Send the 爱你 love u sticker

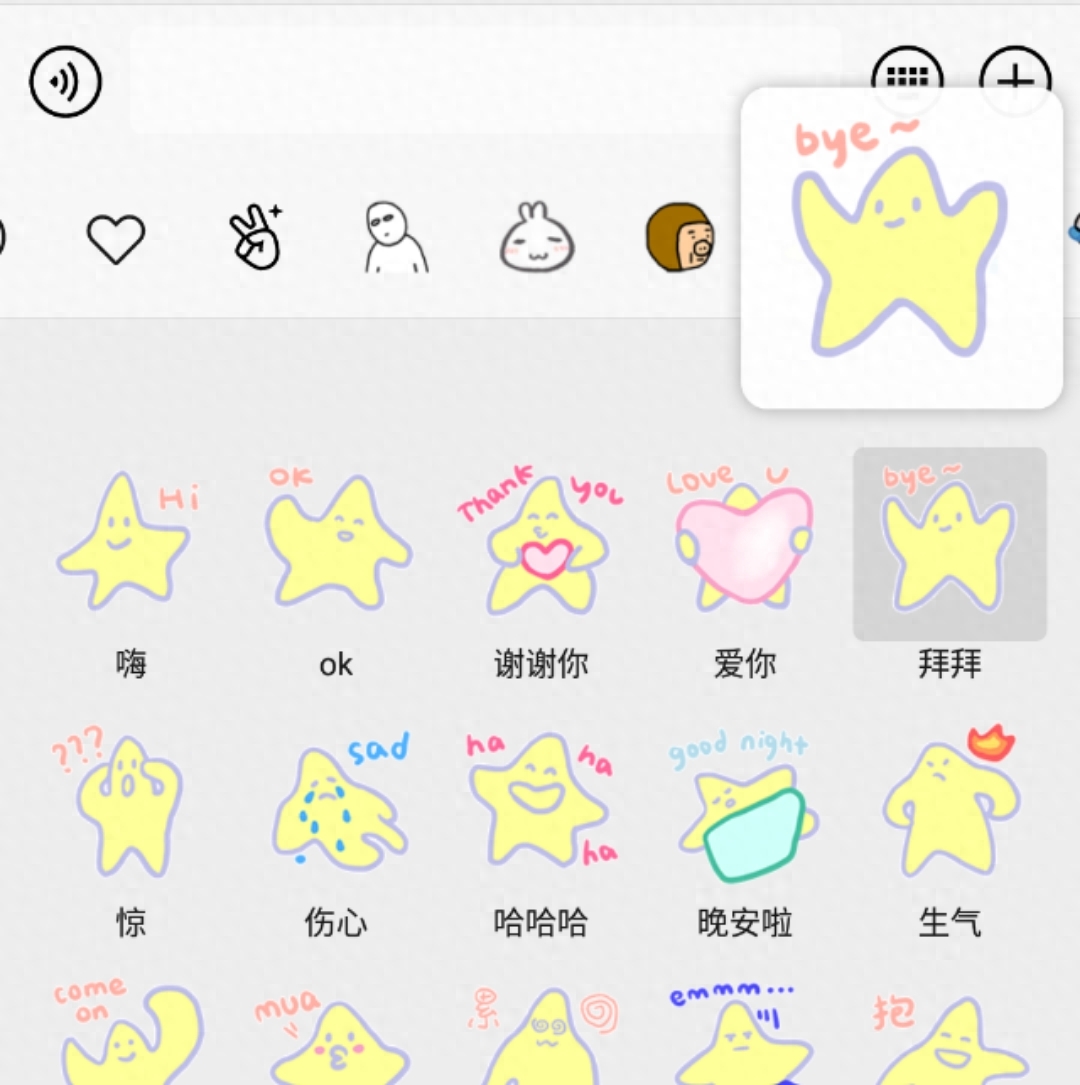coord(743,543)
